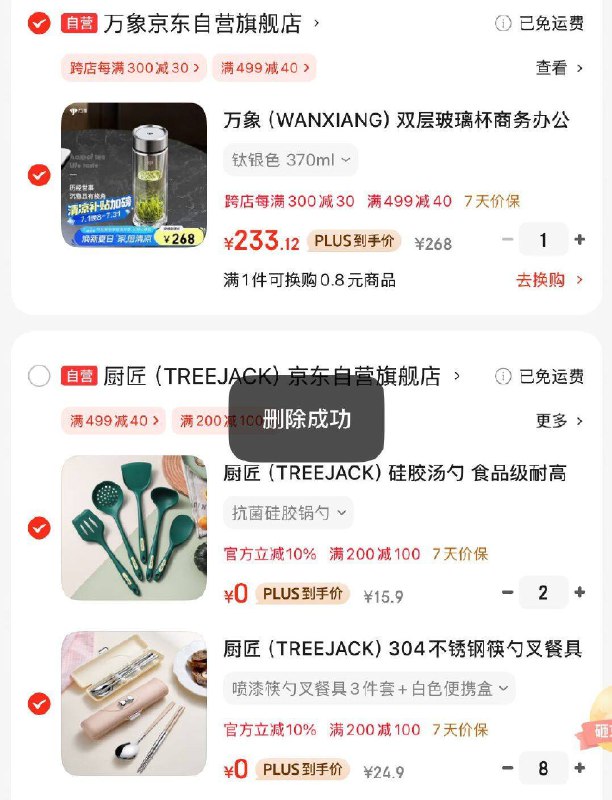Uncheck the 万象京东自营旗舰店 store checkbox
Image resolution: width=612 pixels, height=800 pixels.
39,23
